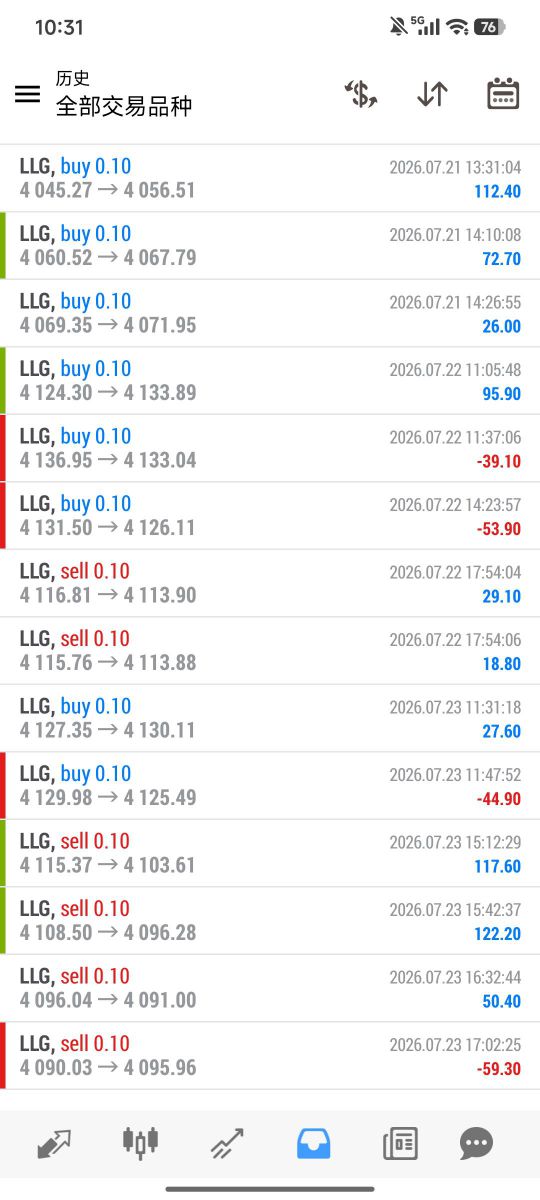Expand the trade with profit 122.20
This screenshot has width=540, height=1200.
(270, 921)
